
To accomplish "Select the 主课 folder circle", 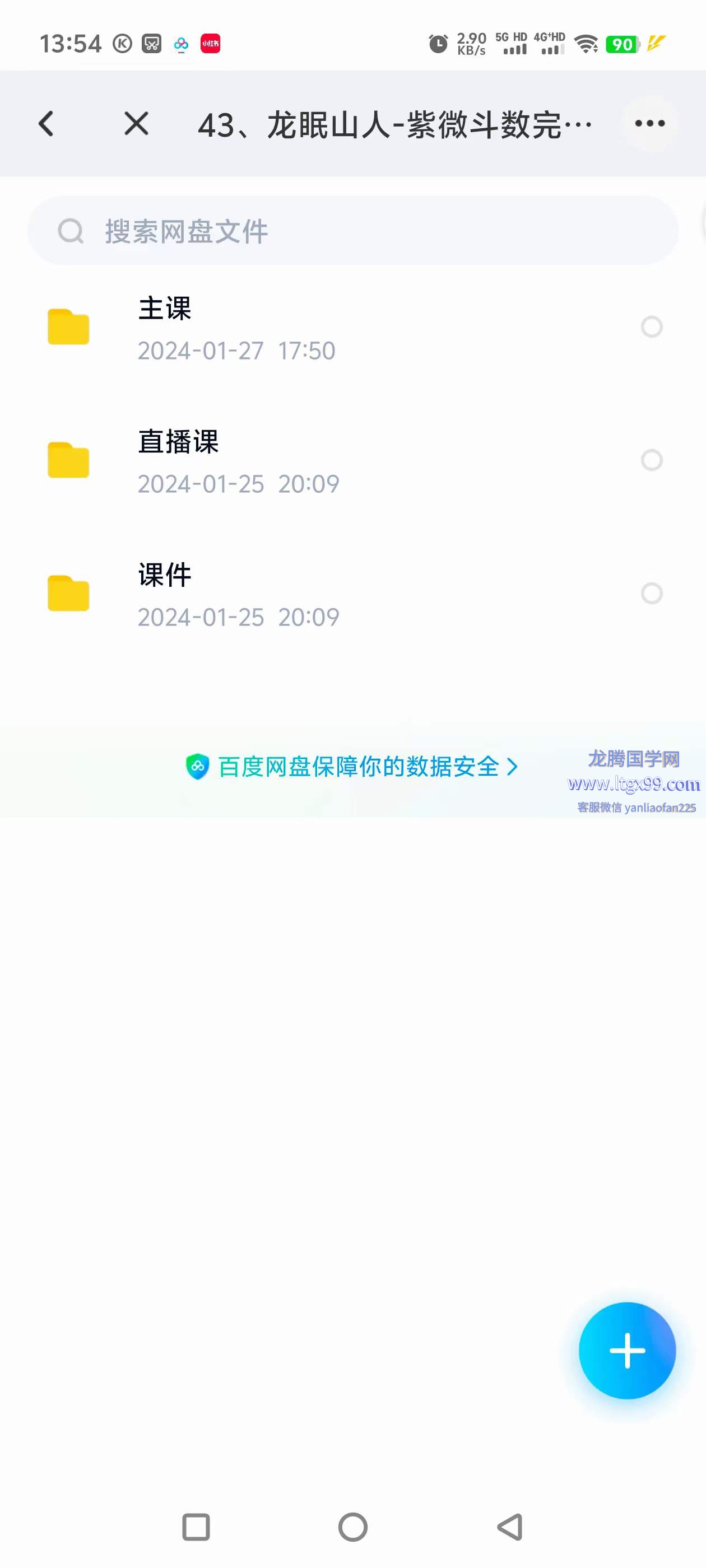I will (x=651, y=327).
